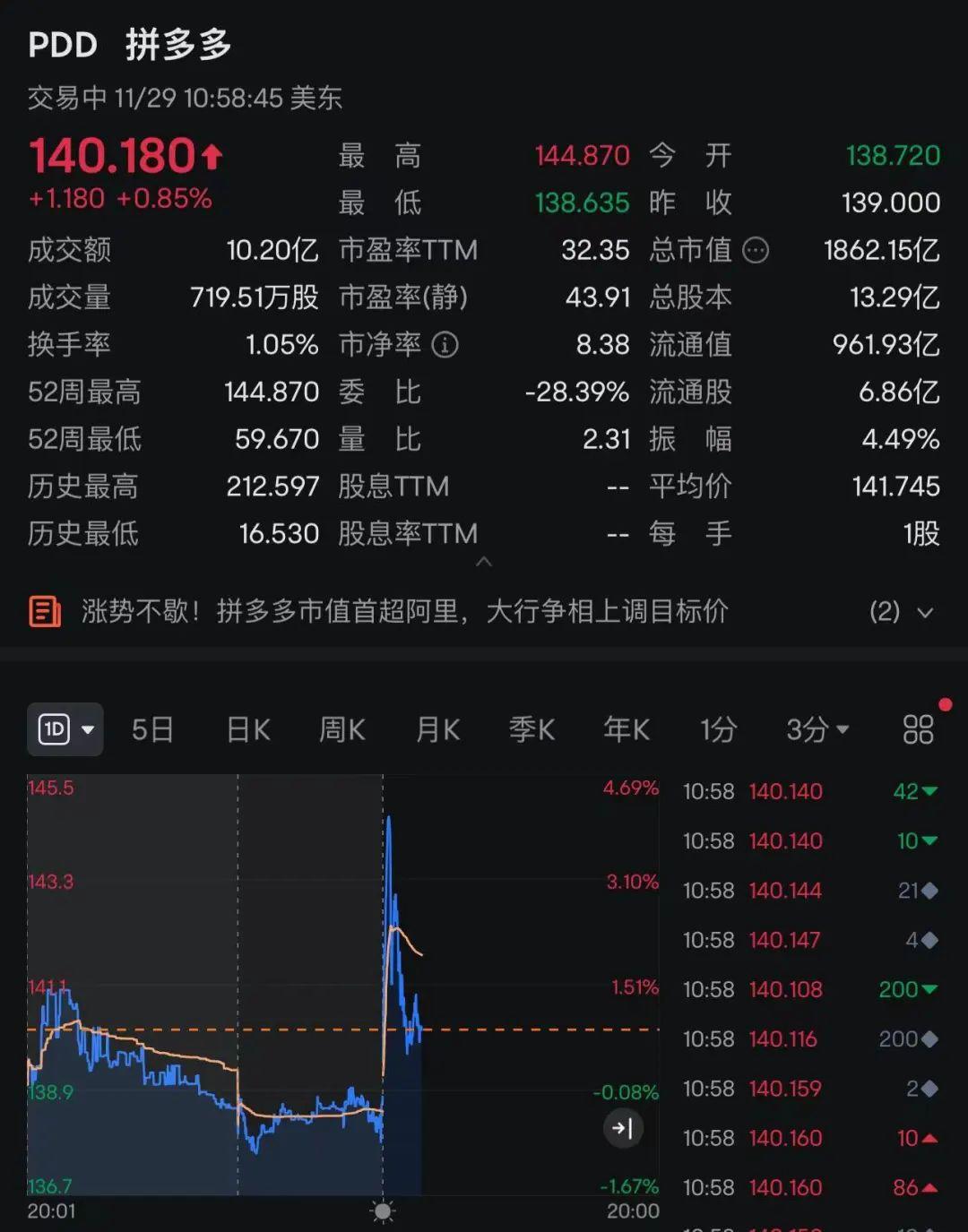
Task: Collapse quote details with upward chevron
Action: [x=484, y=563]
